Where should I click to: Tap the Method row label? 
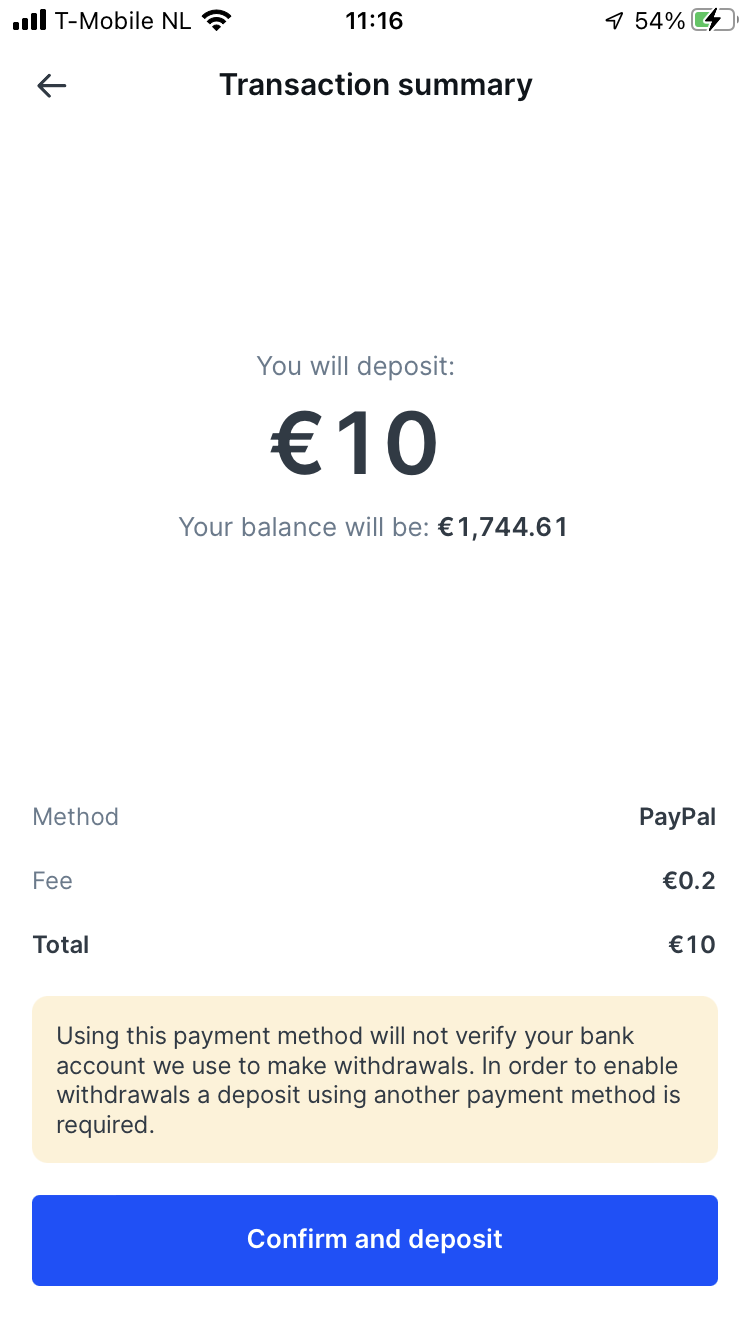coord(75,817)
